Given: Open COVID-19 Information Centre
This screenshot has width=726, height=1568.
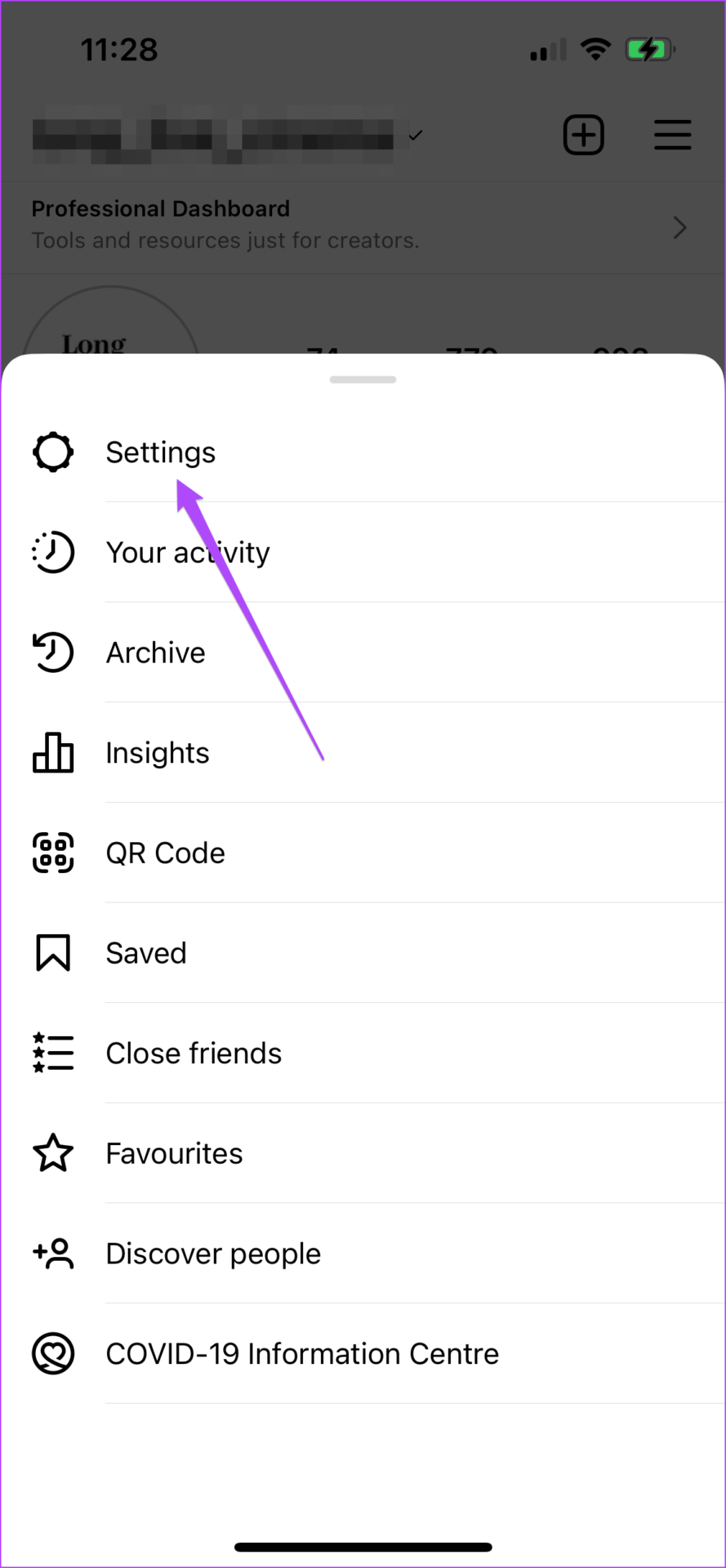Looking at the screenshot, I should point(302,1354).
